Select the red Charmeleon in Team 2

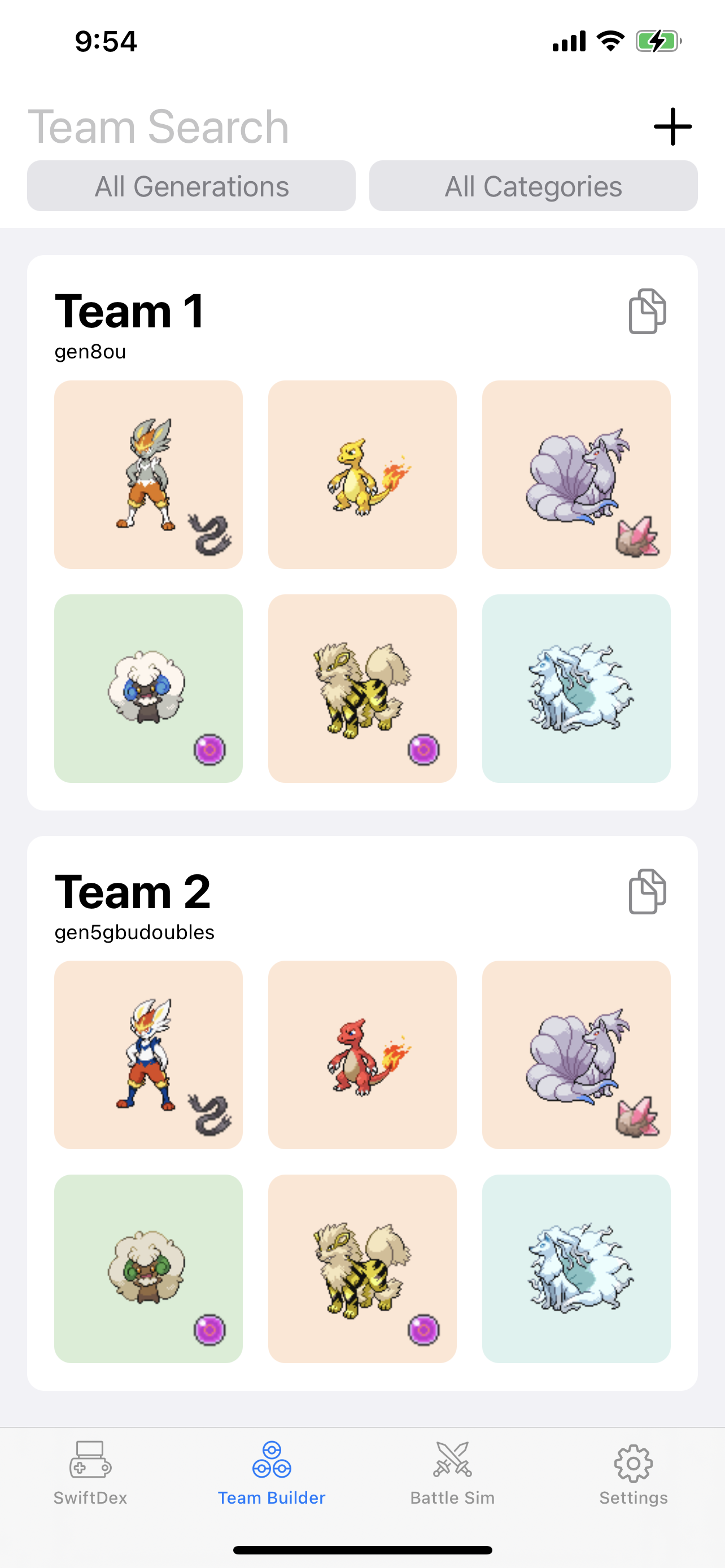click(x=362, y=1055)
